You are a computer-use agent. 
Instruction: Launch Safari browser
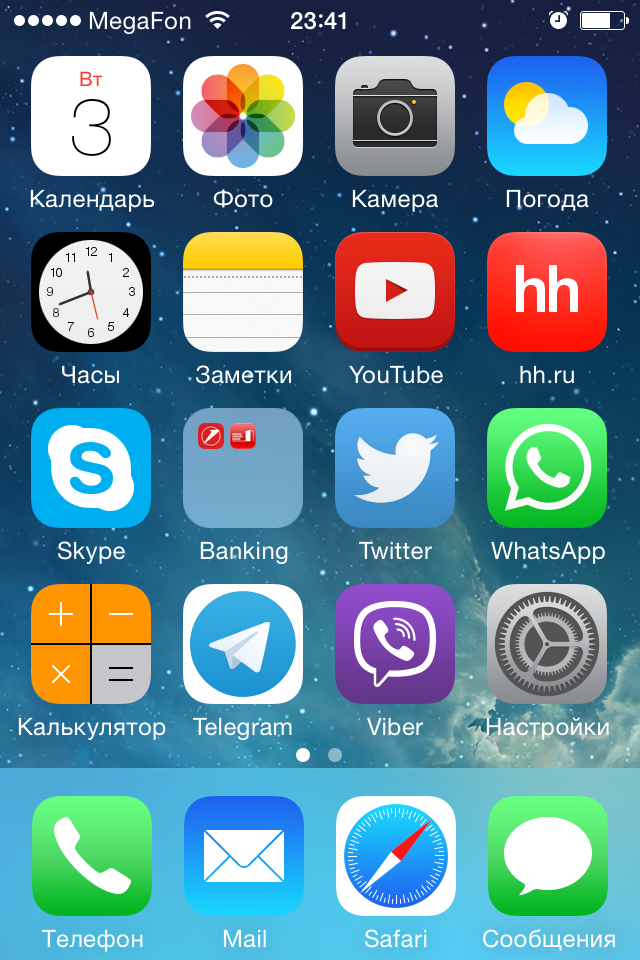(396, 856)
